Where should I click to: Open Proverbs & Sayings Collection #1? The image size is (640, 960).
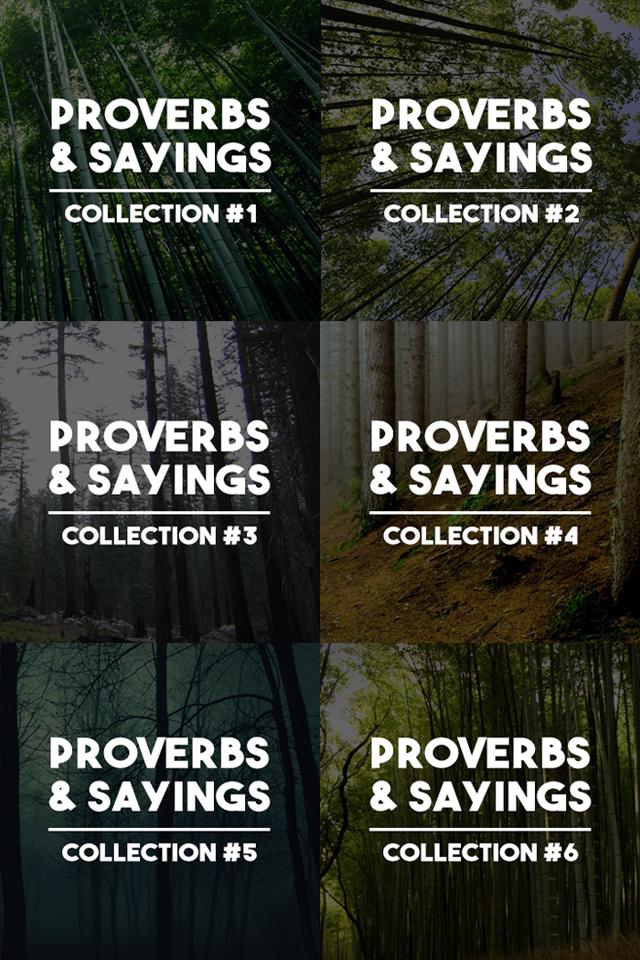point(160,160)
